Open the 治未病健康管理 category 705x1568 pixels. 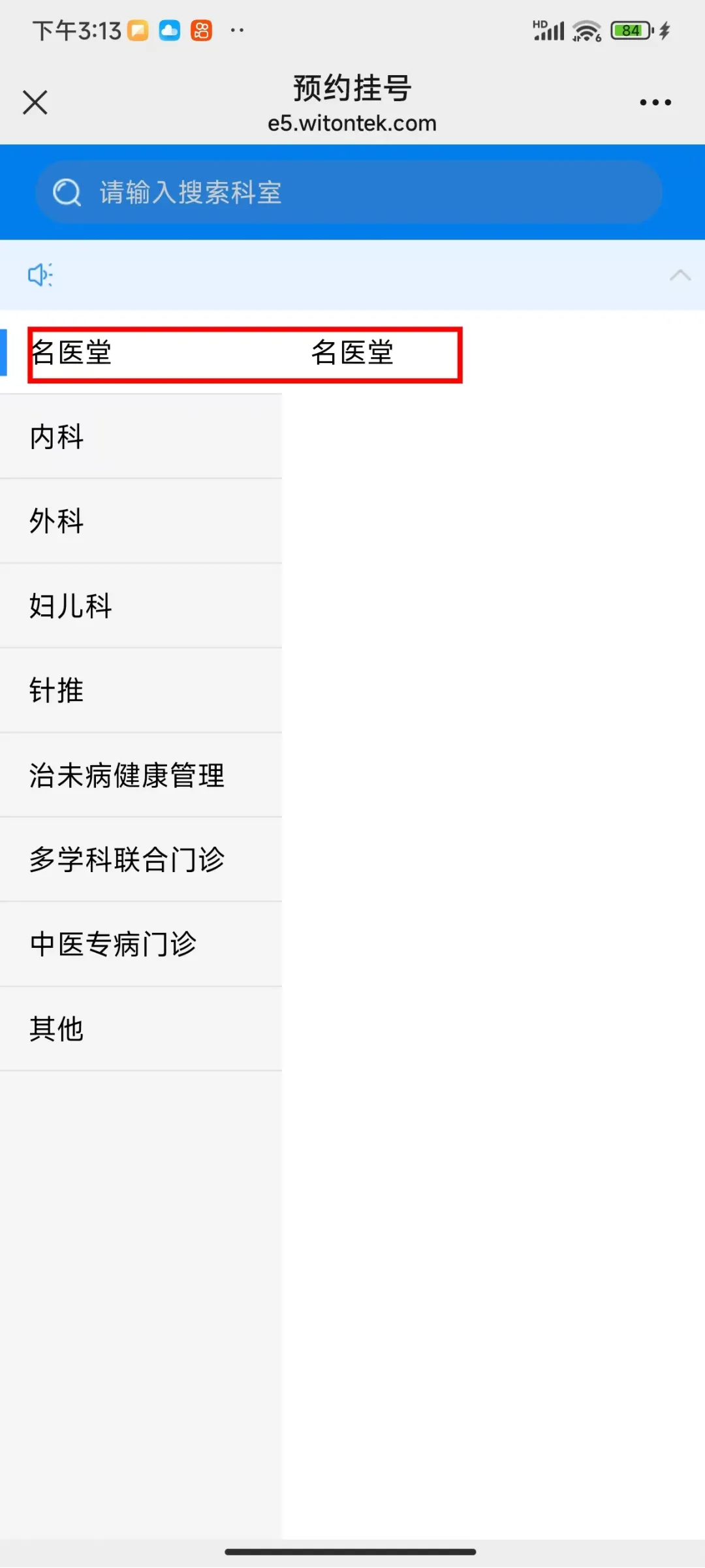(141, 775)
